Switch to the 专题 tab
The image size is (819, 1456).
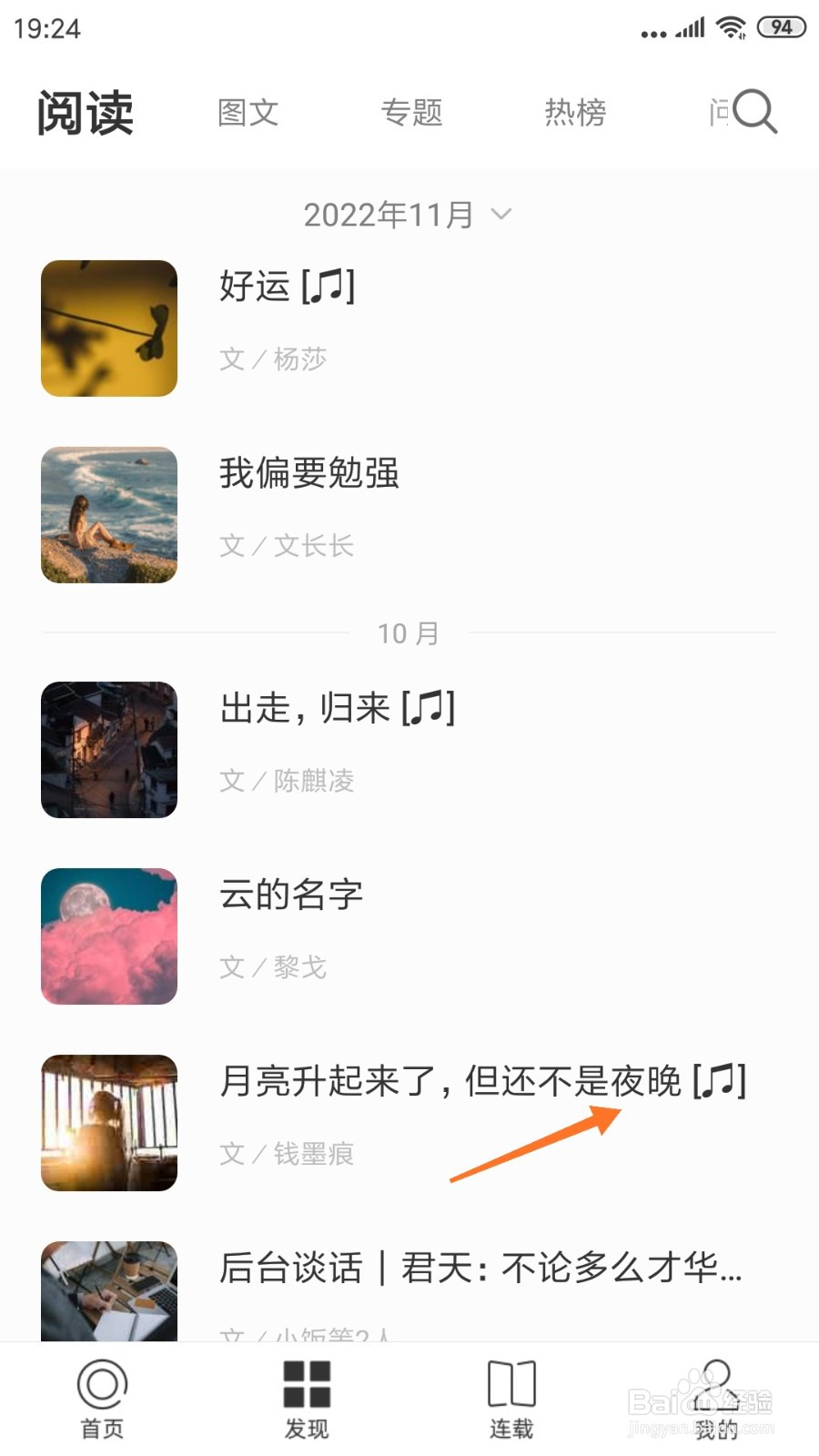click(411, 113)
